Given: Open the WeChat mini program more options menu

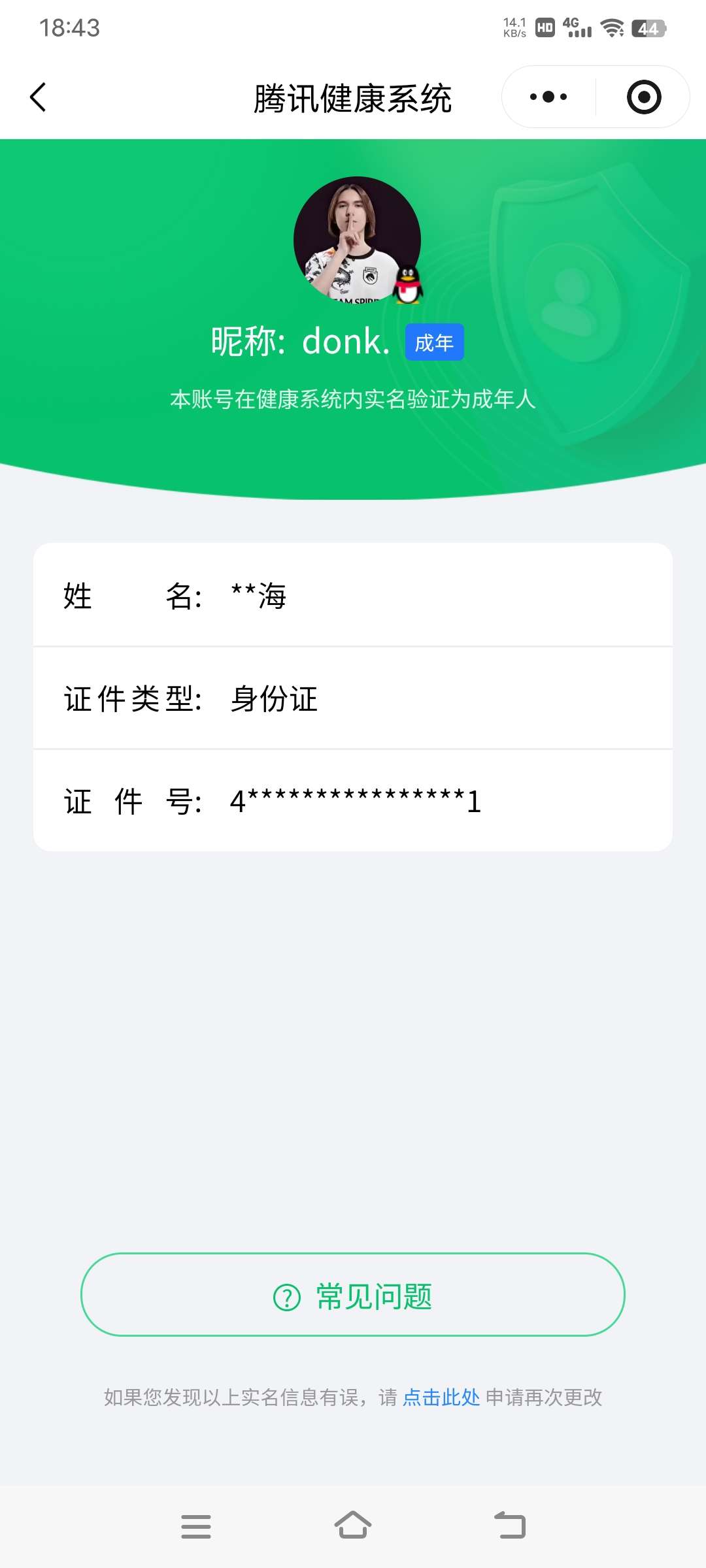Looking at the screenshot, I should tap(546, 96).
